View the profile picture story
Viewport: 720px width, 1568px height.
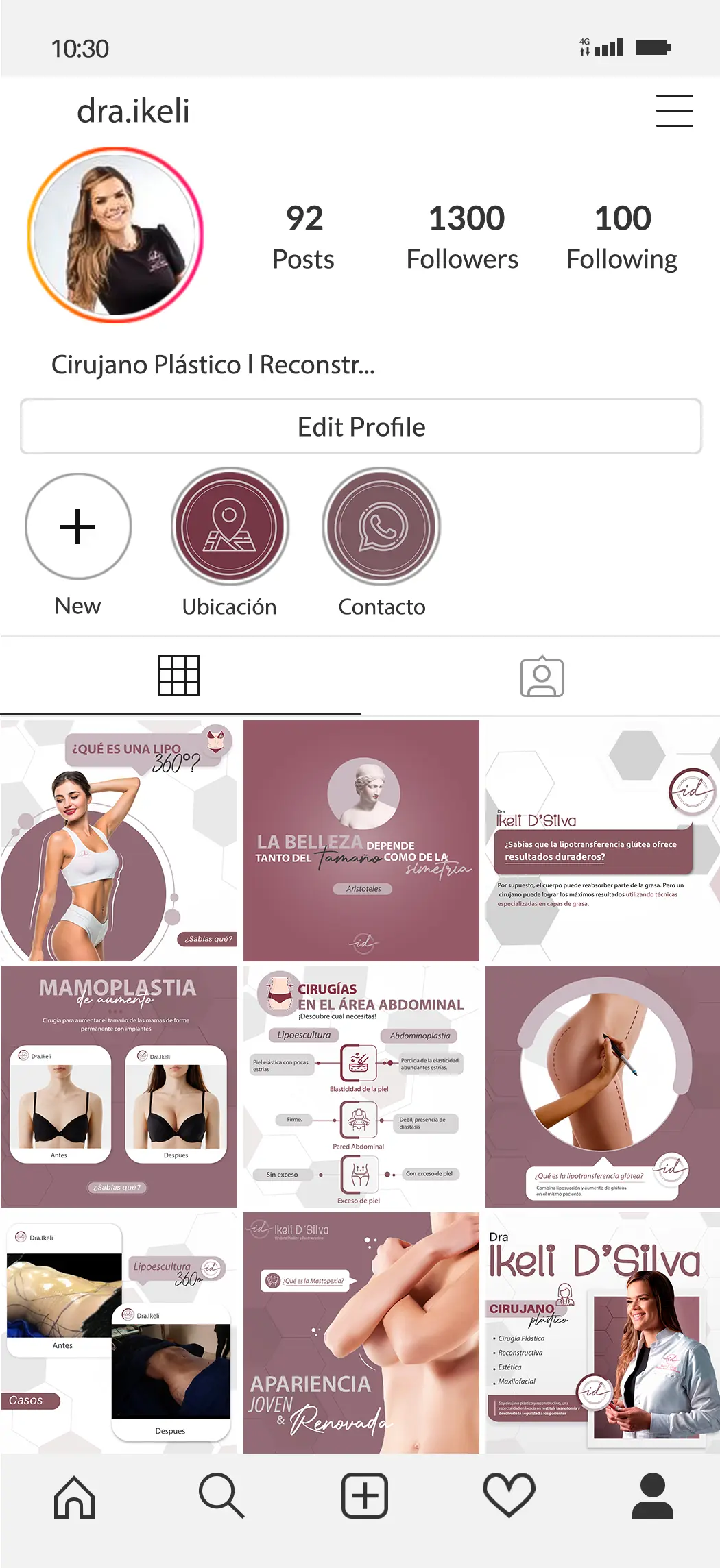pos(116,234)
